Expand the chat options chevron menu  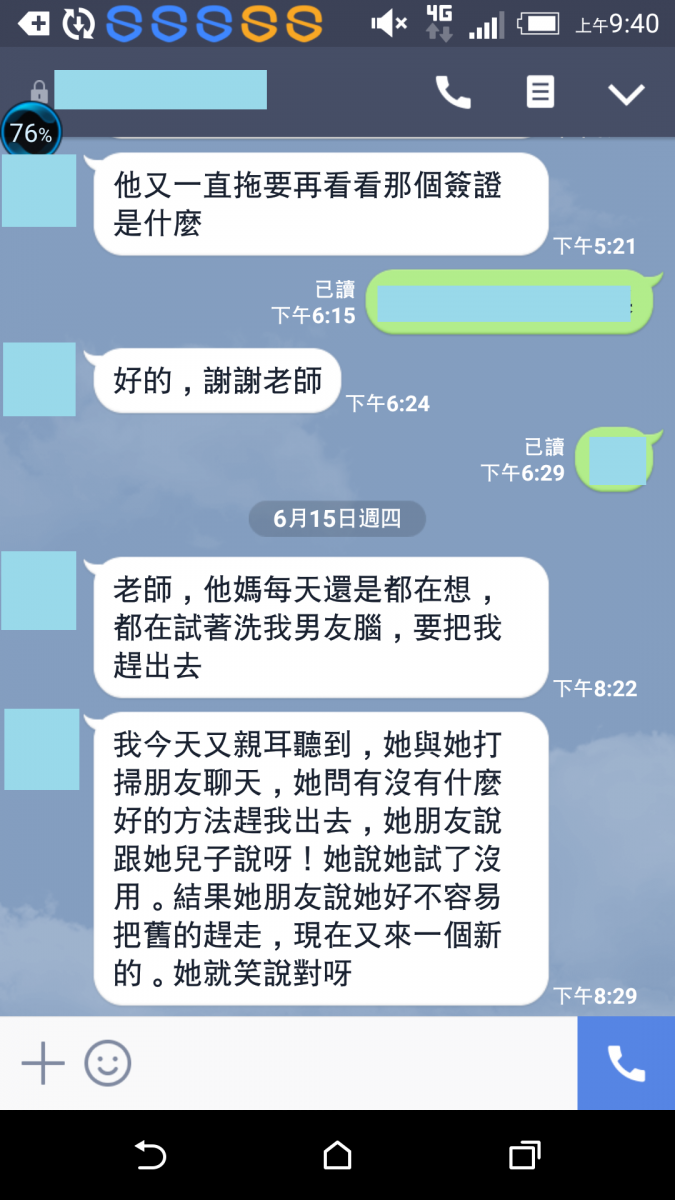(x=626, y=94)
